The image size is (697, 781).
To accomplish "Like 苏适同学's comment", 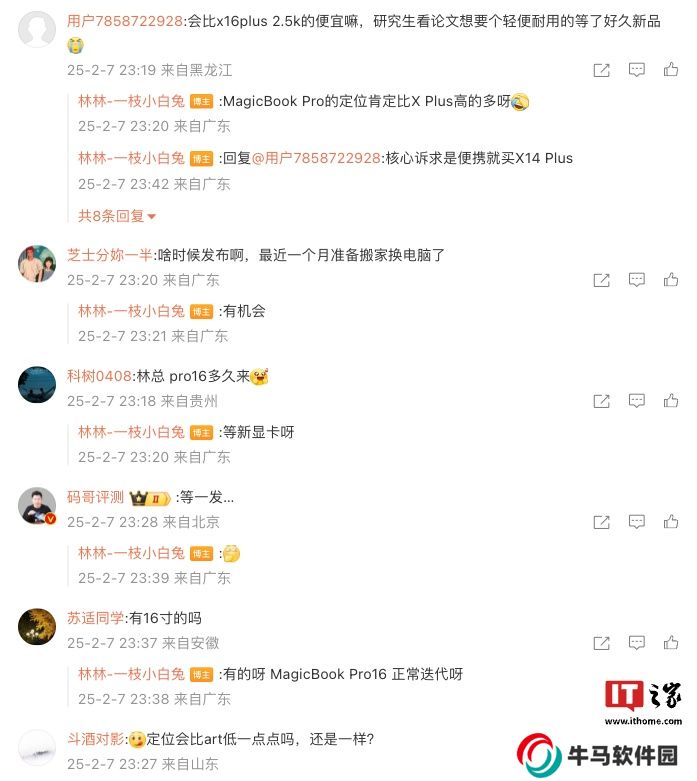I will [x=671, y=644].
